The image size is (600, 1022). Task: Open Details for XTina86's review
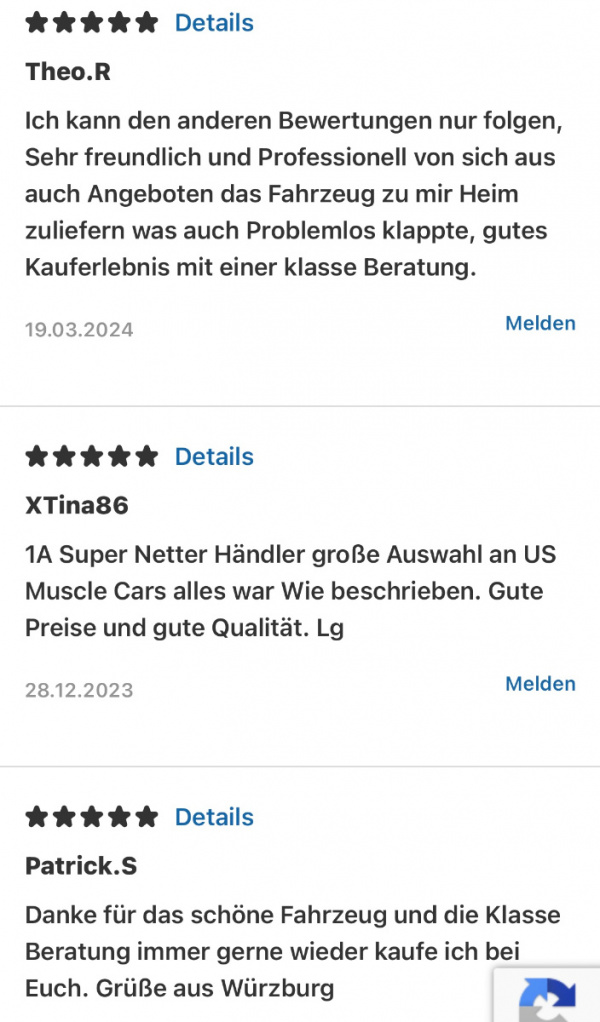coord(214,457)
